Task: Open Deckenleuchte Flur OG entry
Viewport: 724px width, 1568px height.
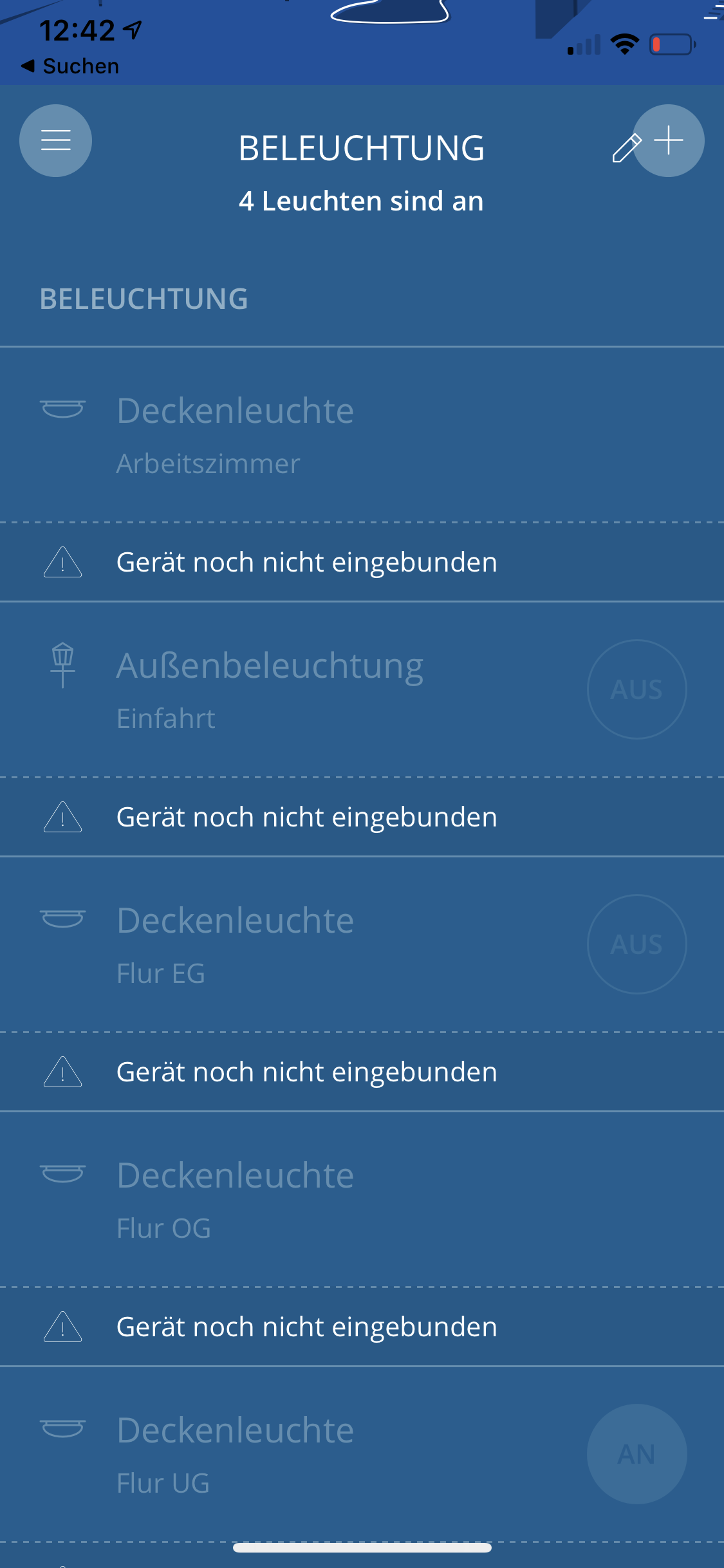Action: pos(236,1199)
